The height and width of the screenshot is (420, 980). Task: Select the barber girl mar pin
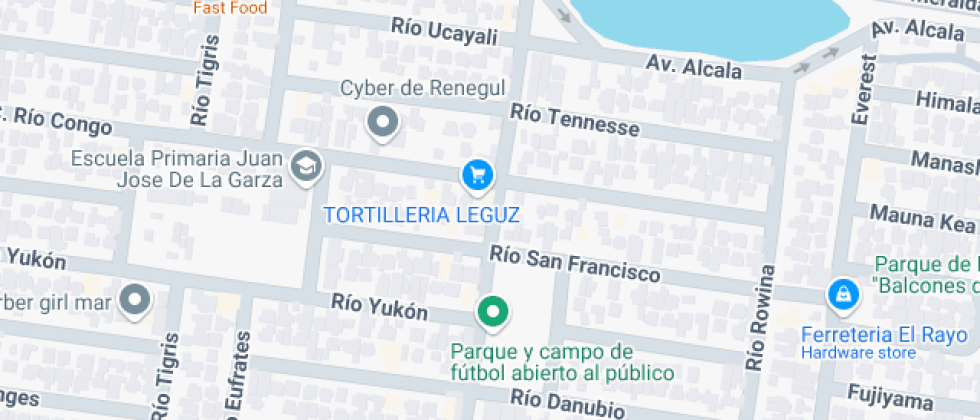pos(134,298)
